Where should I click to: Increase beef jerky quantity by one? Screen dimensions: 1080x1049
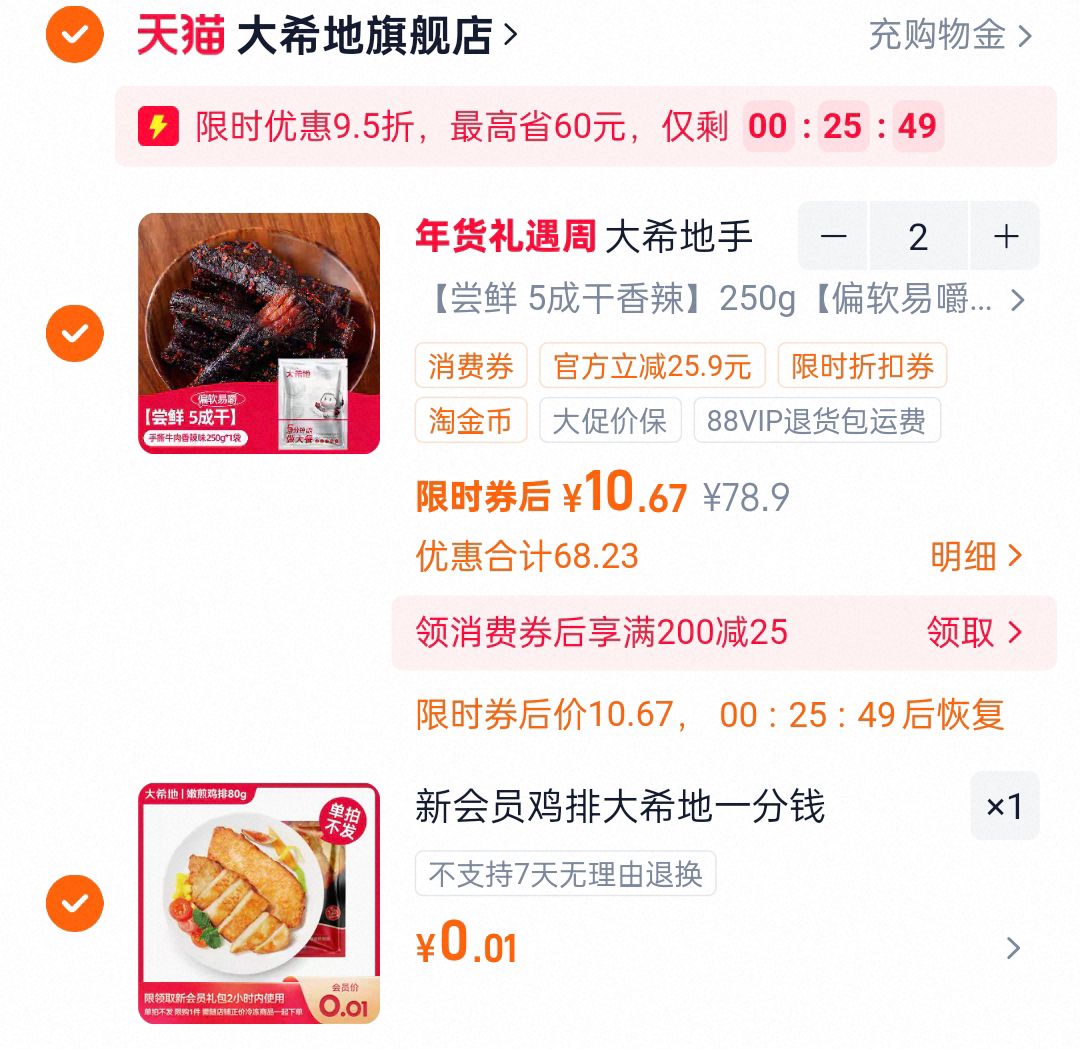[1005, 237]
